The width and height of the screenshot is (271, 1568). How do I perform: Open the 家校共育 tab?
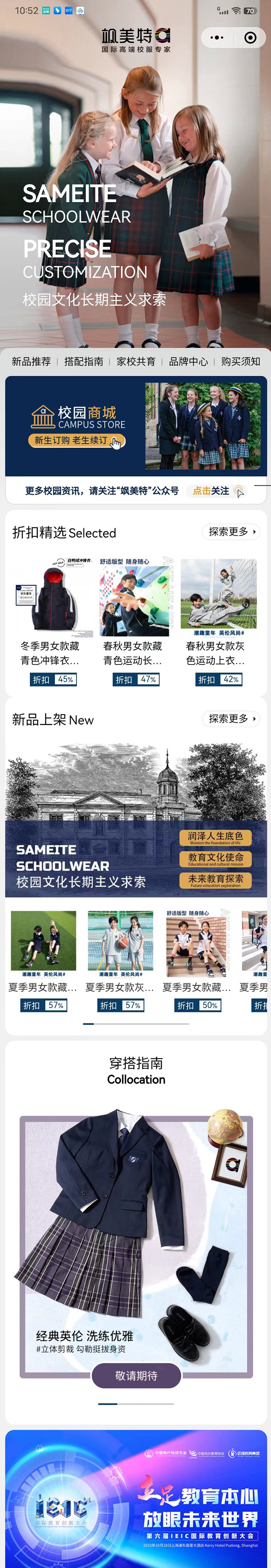coord(136,362)
